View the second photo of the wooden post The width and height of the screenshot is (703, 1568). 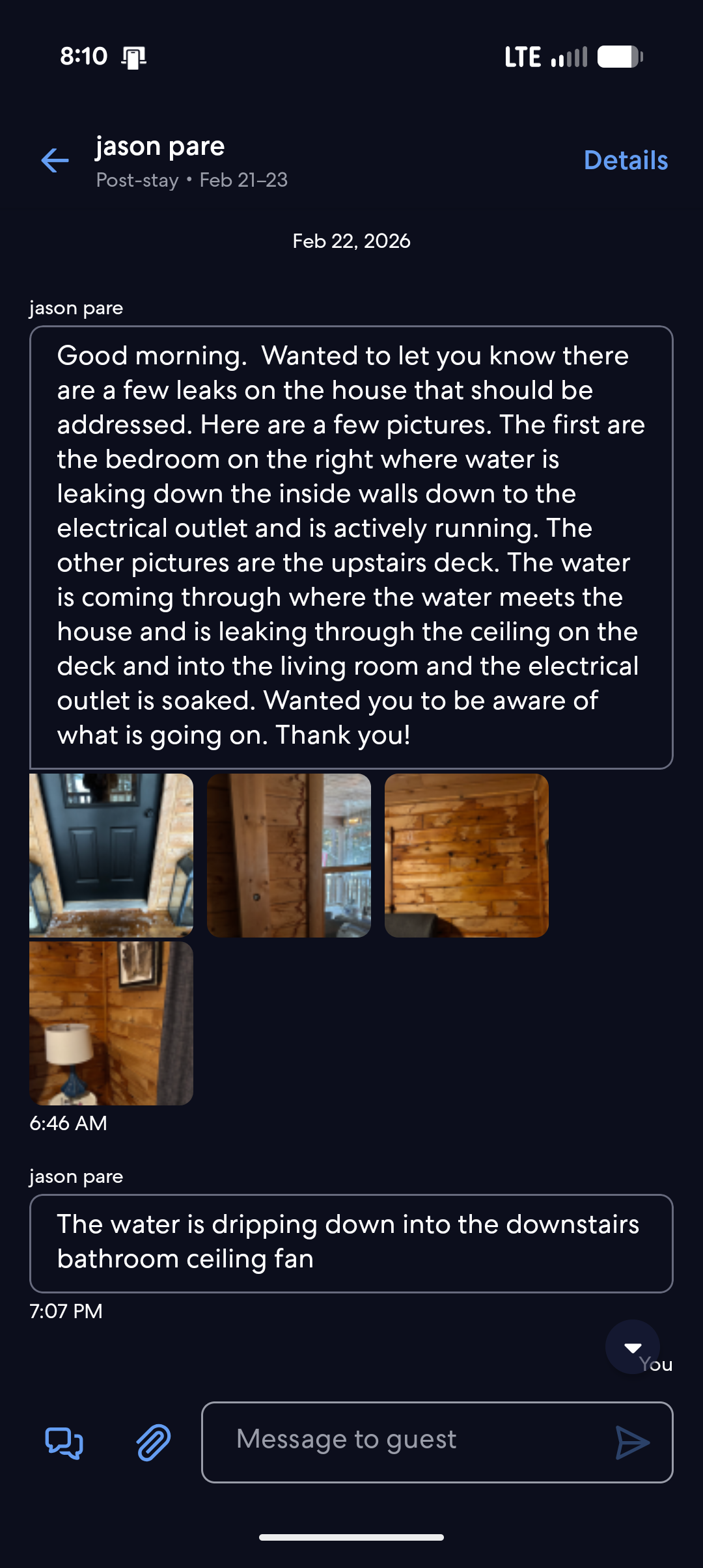289,856
